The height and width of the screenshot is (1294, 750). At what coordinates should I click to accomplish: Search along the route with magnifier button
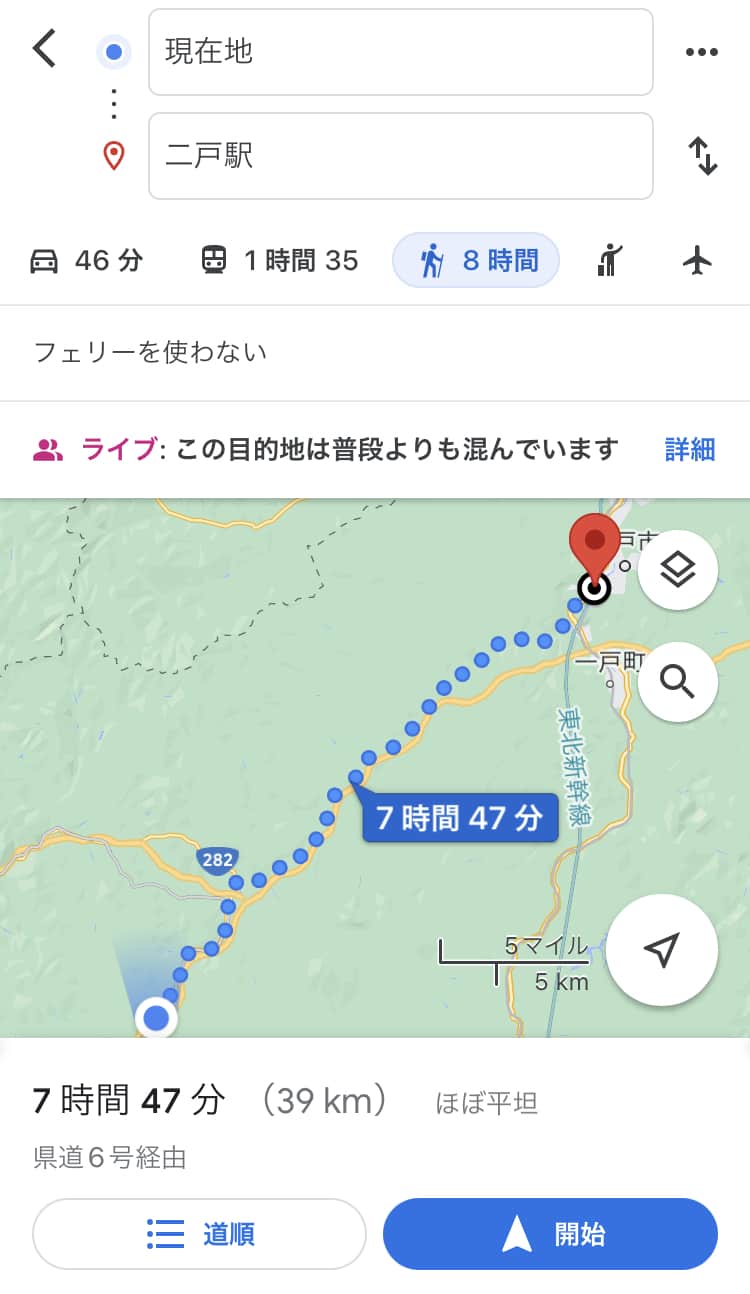(678, 682)
